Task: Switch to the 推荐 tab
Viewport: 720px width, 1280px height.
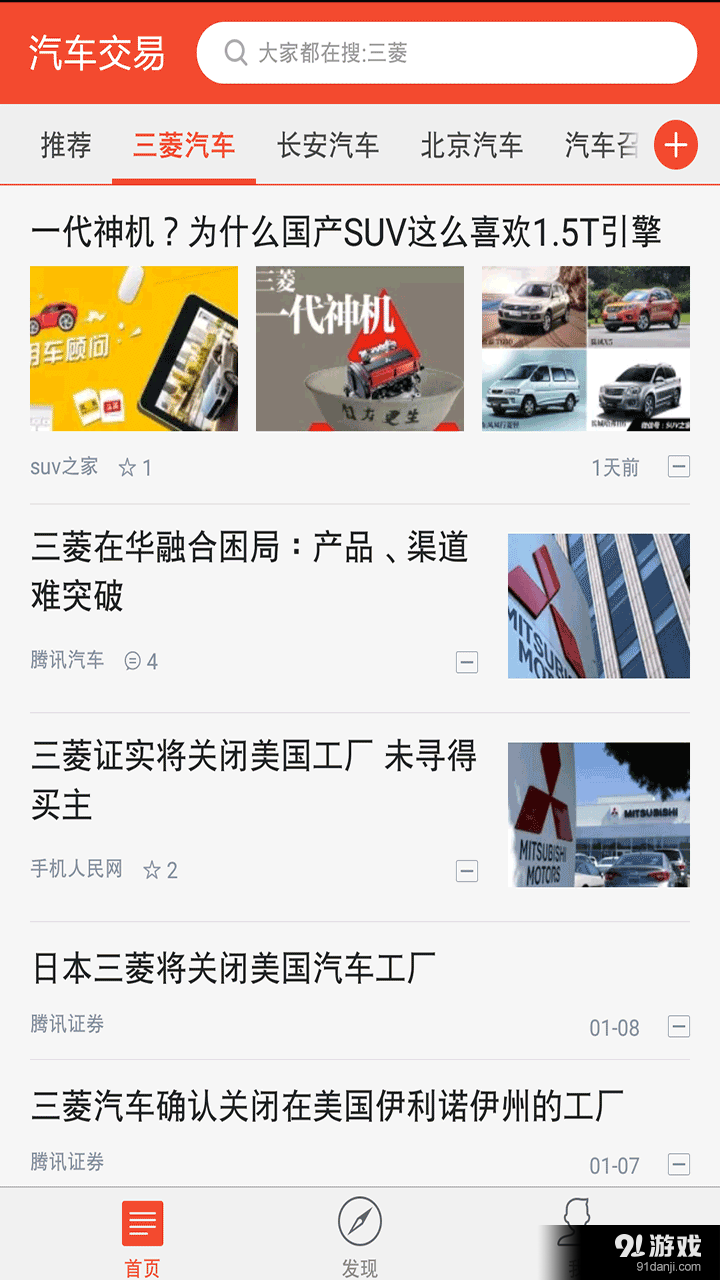Action: [64, 145]
